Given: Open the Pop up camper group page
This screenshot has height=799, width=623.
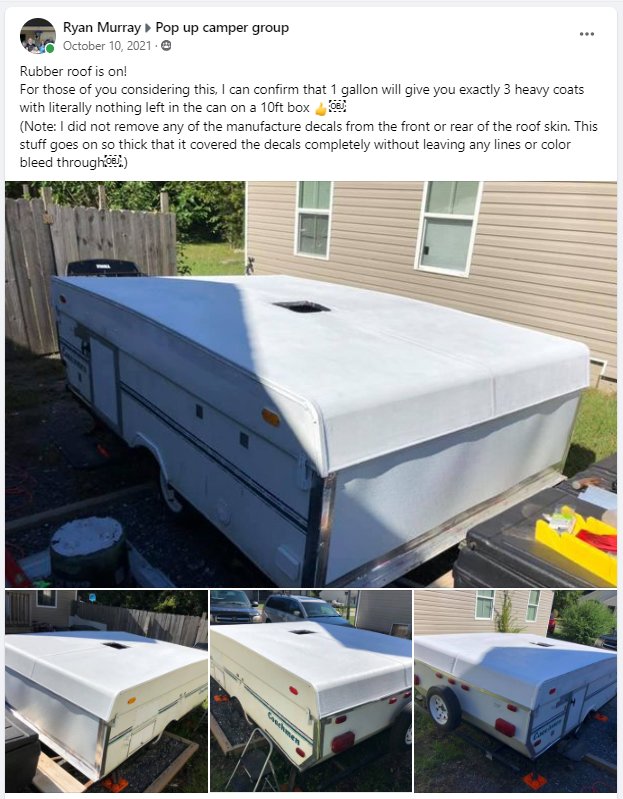Looking at the screenshot, I should coord(222,27).
